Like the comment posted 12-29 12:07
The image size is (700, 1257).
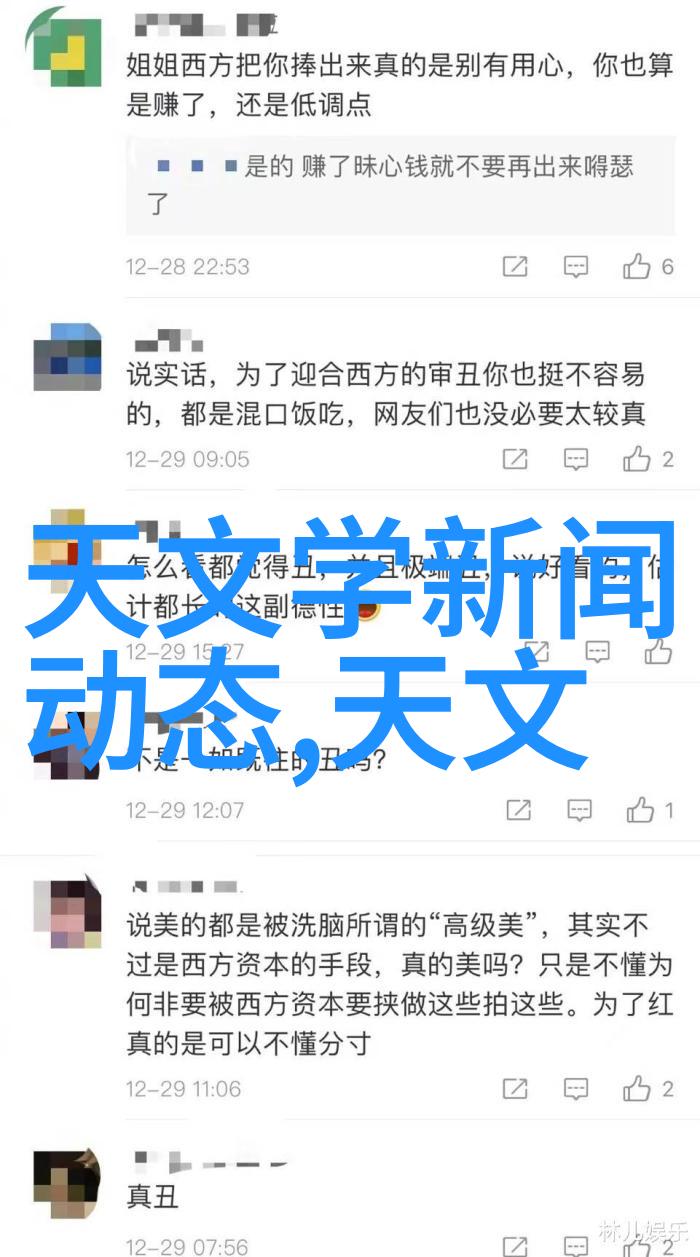coord(640,810)
